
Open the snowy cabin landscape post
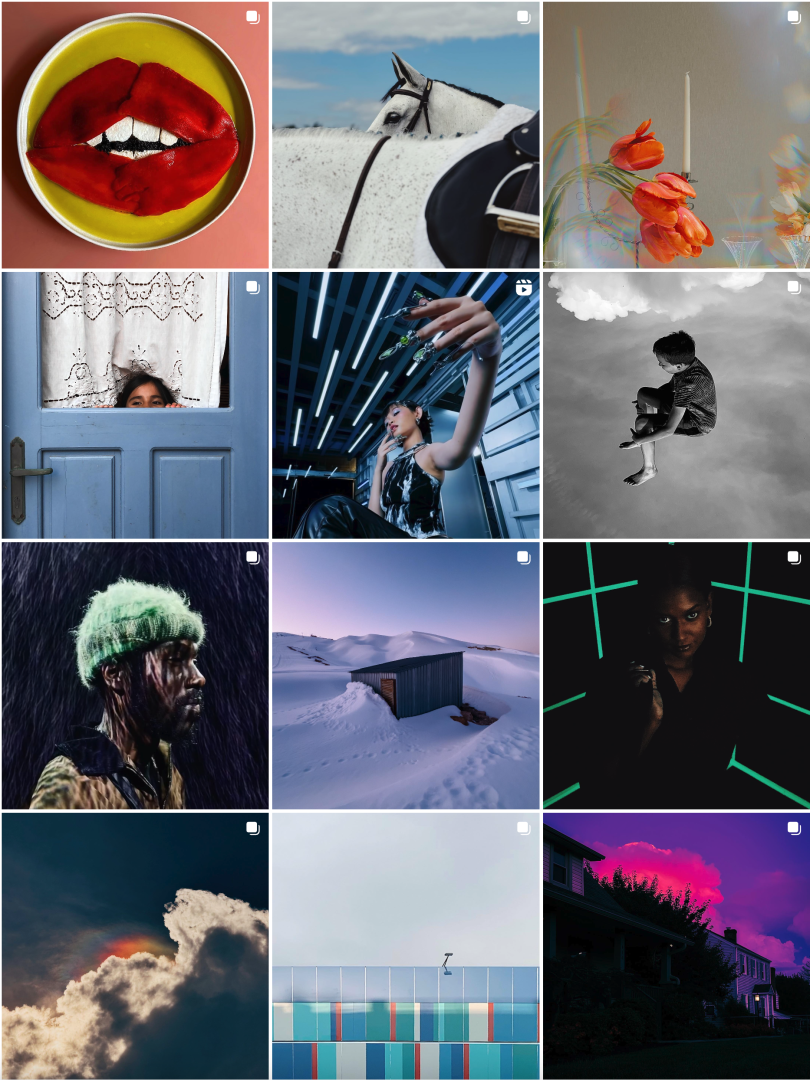point(405,675)
